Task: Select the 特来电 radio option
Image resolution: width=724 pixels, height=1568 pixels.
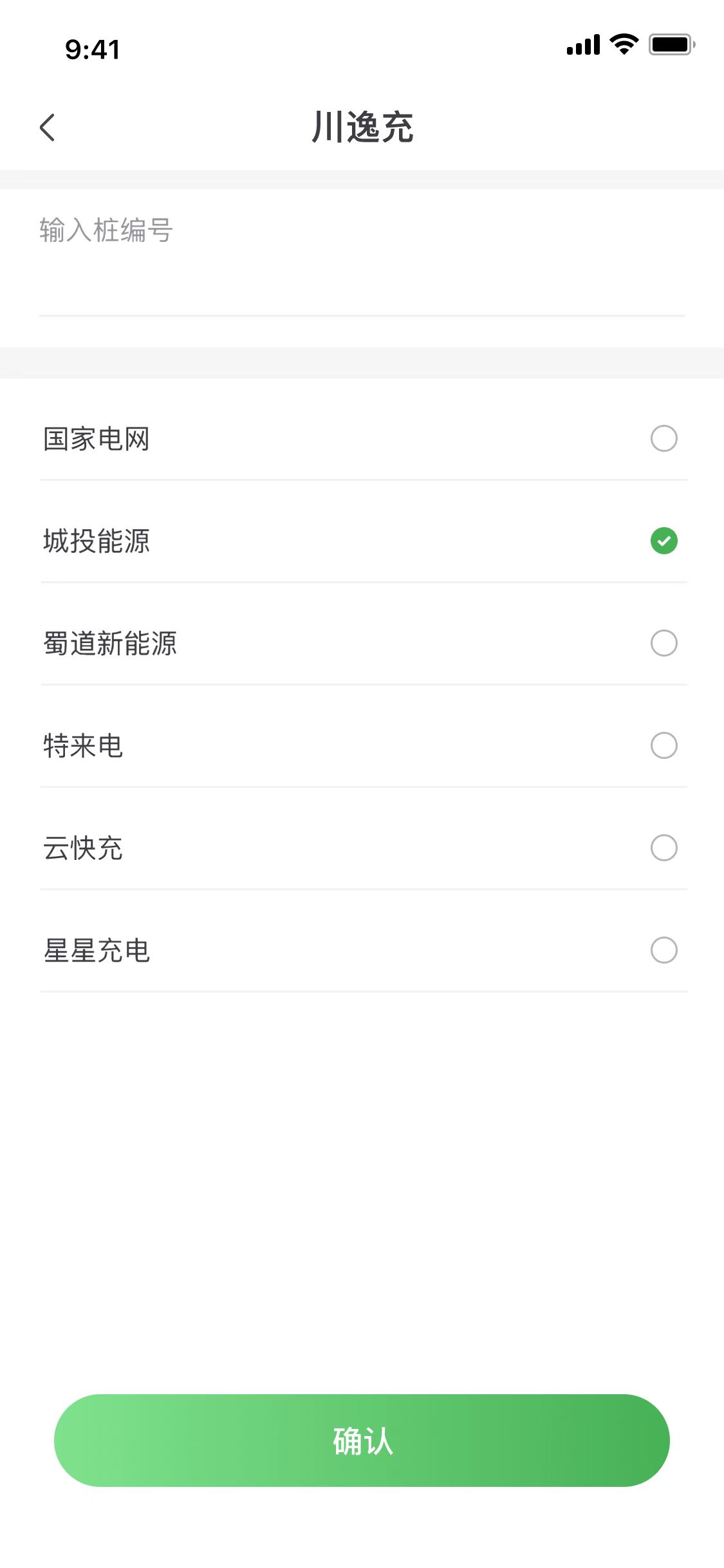Action: click(364, 745)
